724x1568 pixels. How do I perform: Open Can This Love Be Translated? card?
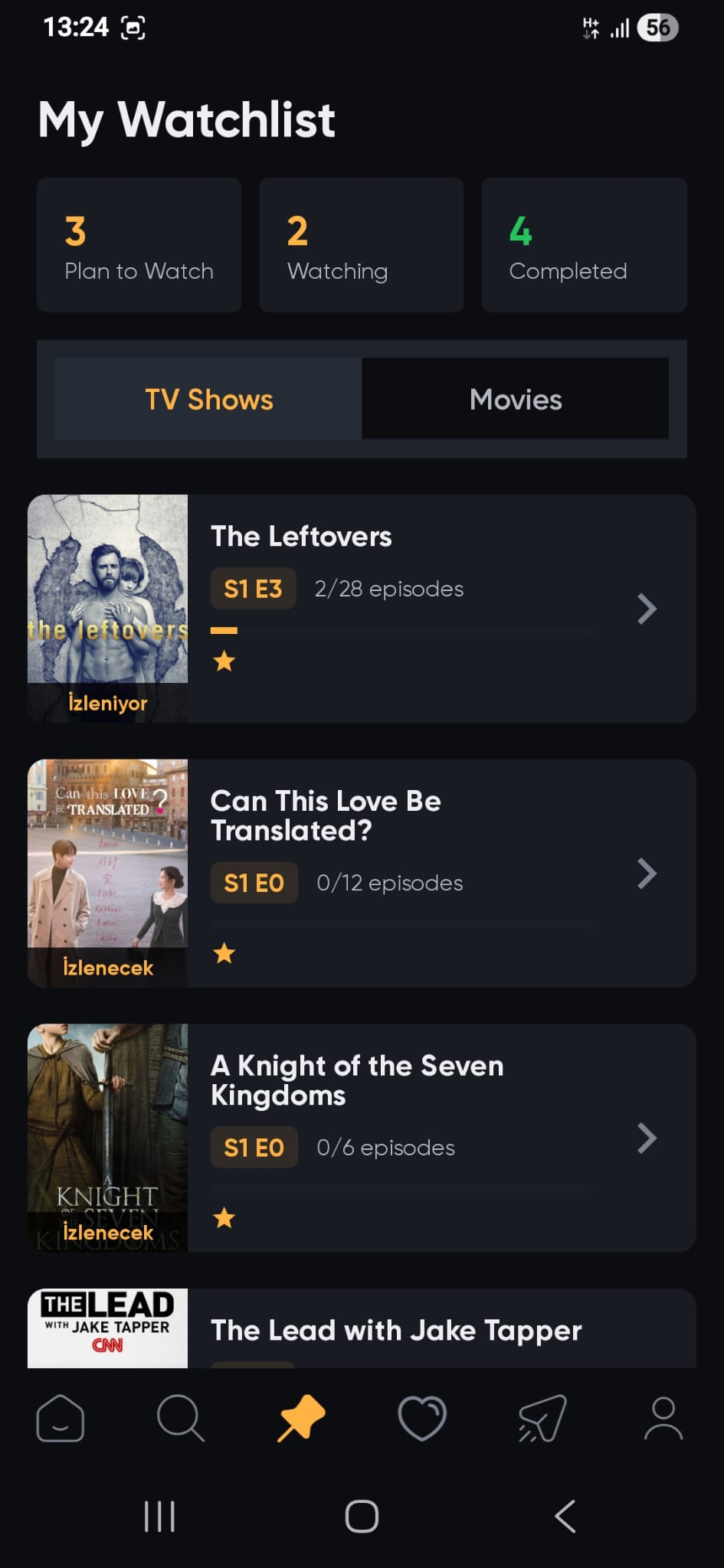(414, 873)
